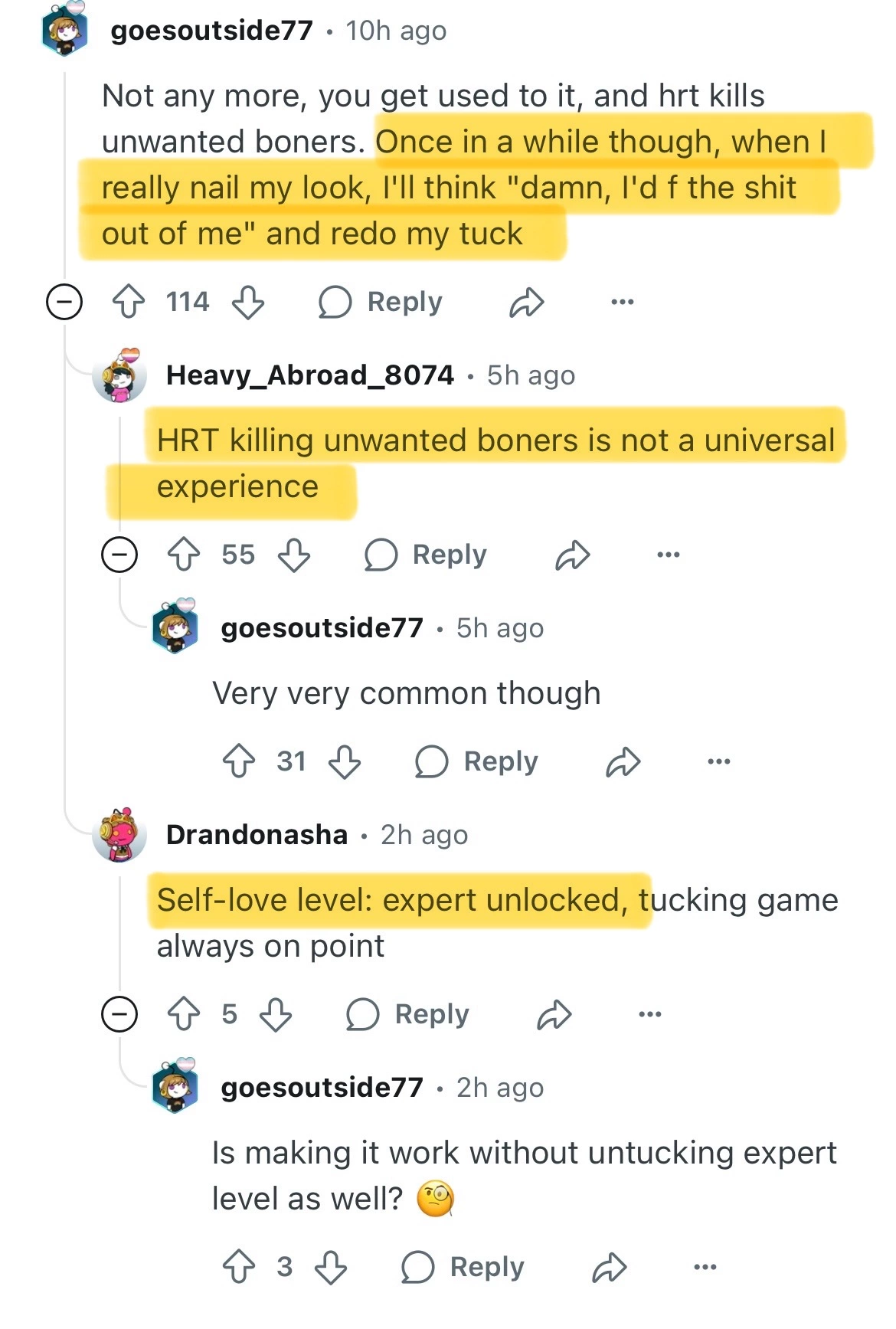Viewport: 896px width, 1329px height.
Task: Reply to goesoutside77's 114-point comment
Action: (381, 302)
